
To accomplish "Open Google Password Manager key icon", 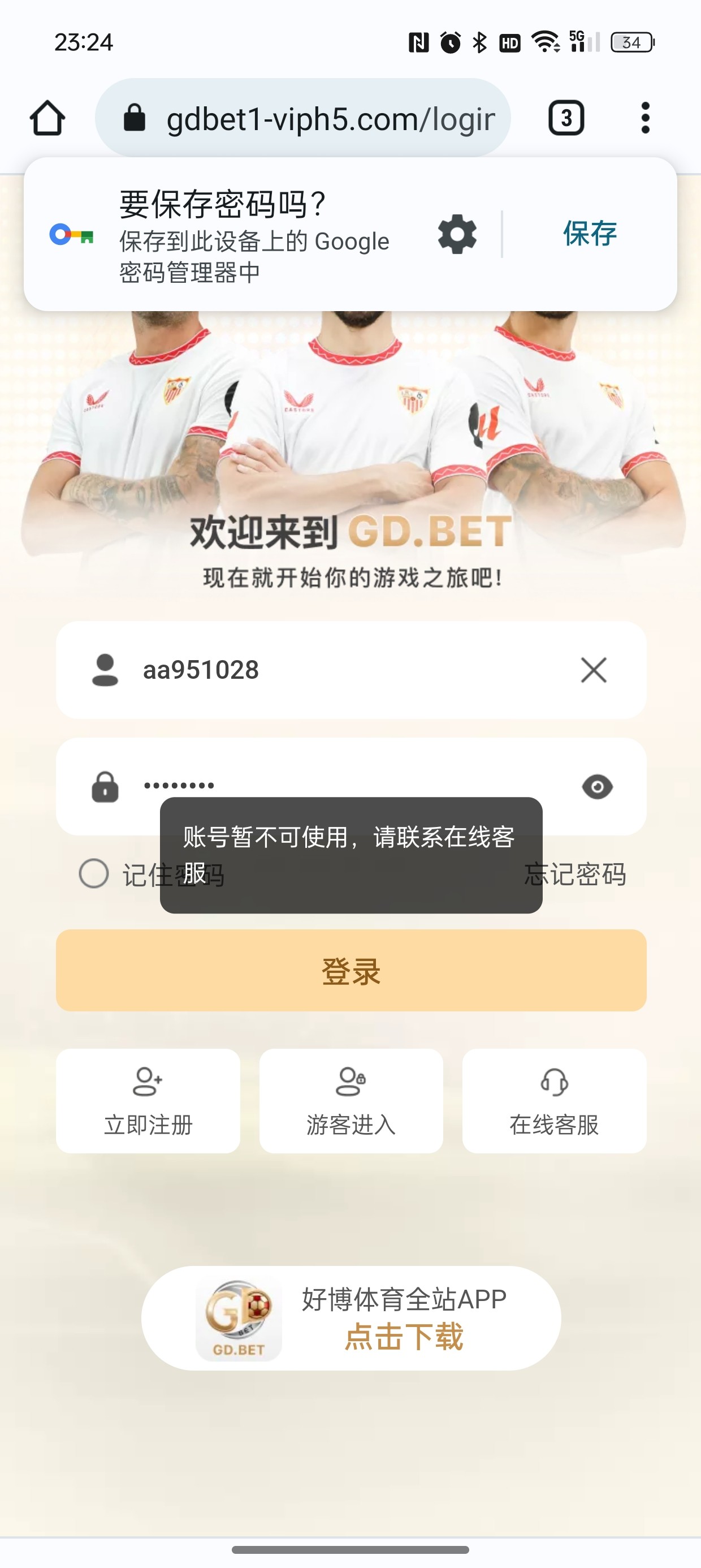I will pos(70,234).
